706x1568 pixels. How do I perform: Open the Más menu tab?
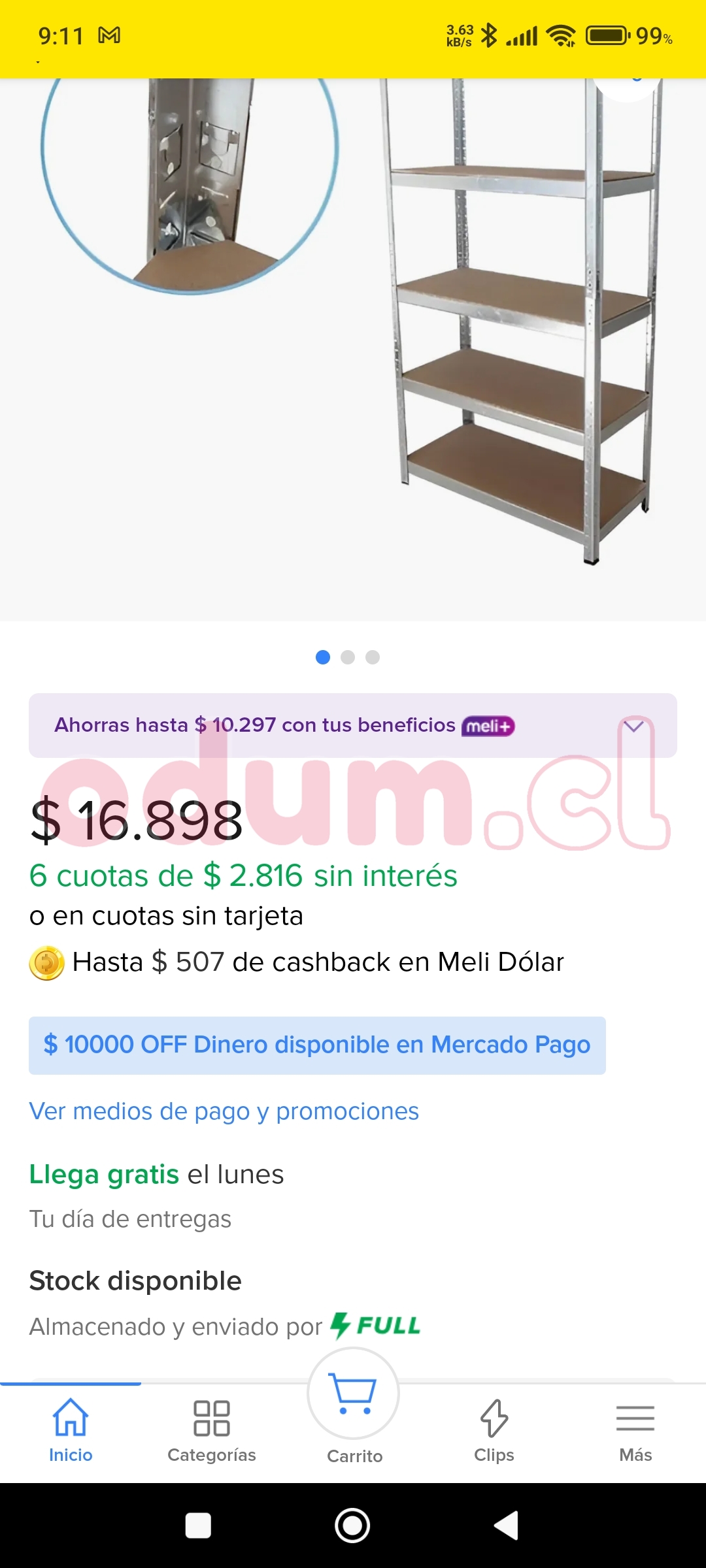(635, 1429)
